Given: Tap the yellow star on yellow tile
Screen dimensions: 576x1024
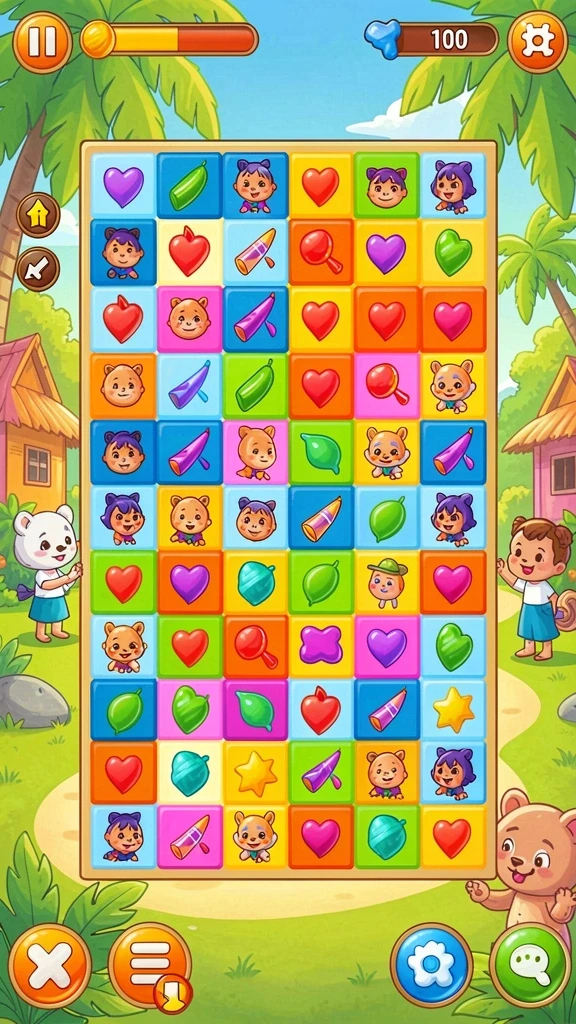Looking at the screenshot, I should point(255,774).
